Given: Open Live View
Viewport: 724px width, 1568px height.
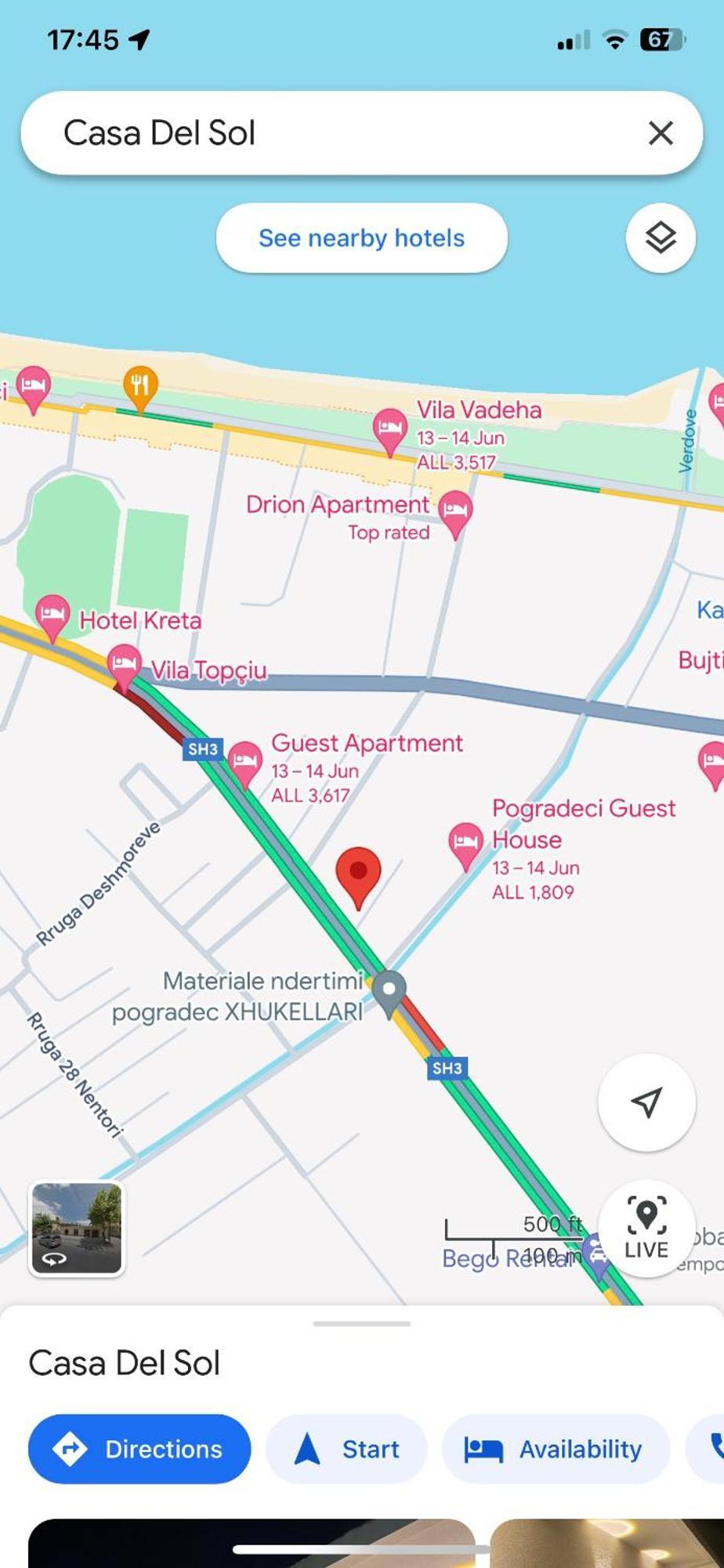Looking at the screenshot, I should click(x=646, y=1228).
